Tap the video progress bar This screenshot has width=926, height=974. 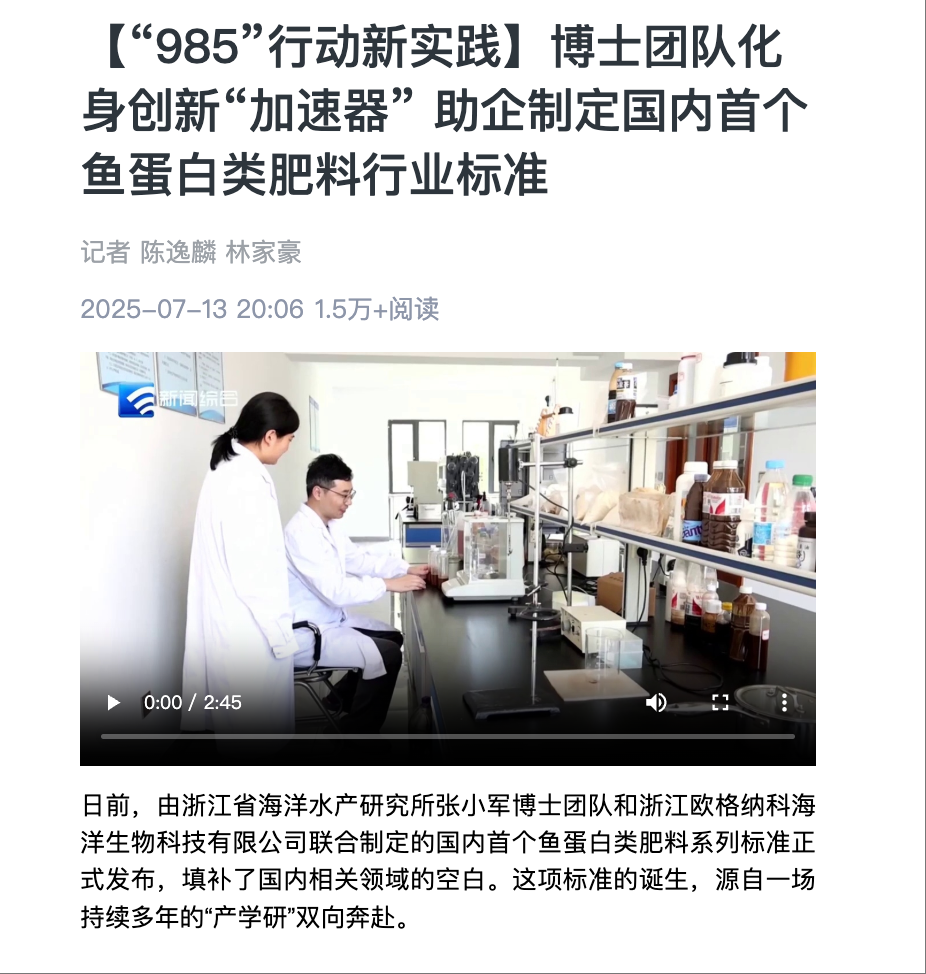point(447,737)
